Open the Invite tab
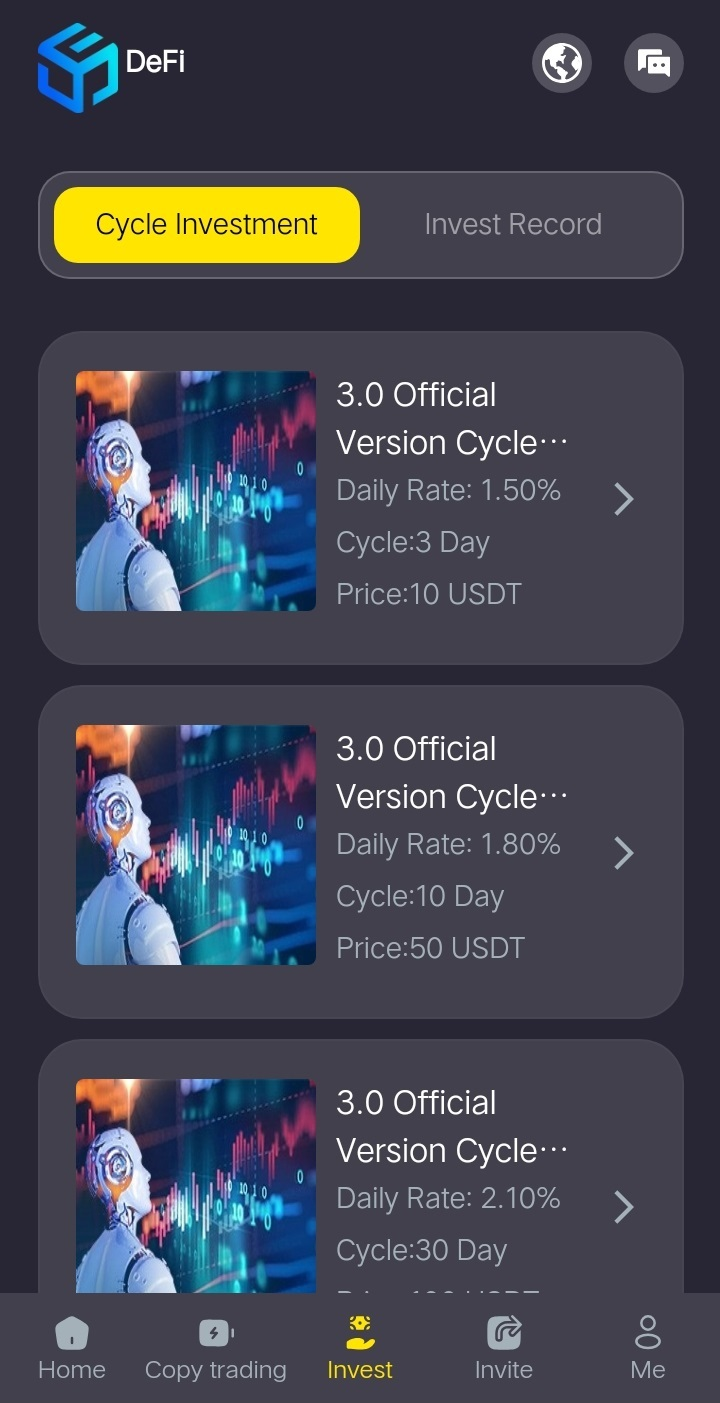720x1403 pixels. (x=504, y=1348)
